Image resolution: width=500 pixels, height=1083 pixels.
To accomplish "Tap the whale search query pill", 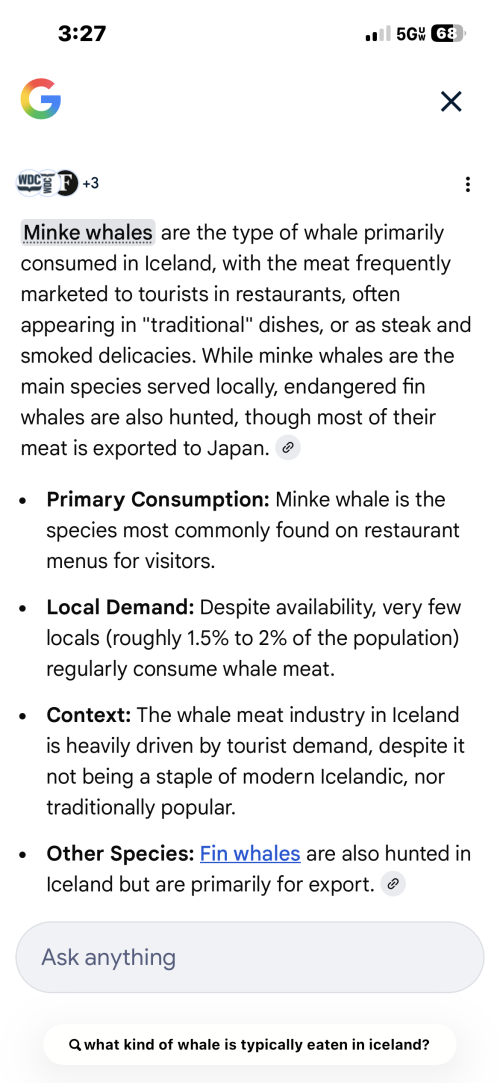I will point(250,1045).
